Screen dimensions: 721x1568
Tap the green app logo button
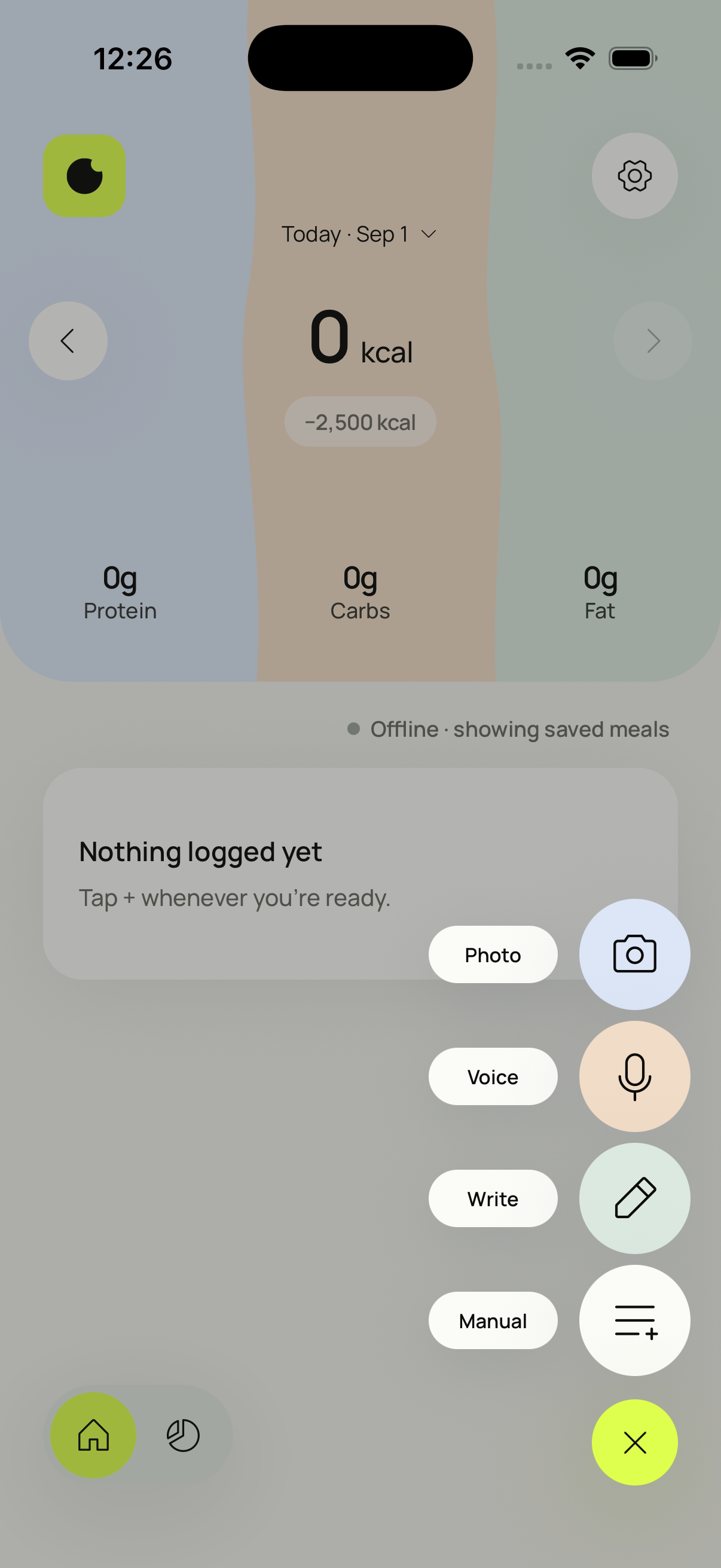click(x=84, y=176)
